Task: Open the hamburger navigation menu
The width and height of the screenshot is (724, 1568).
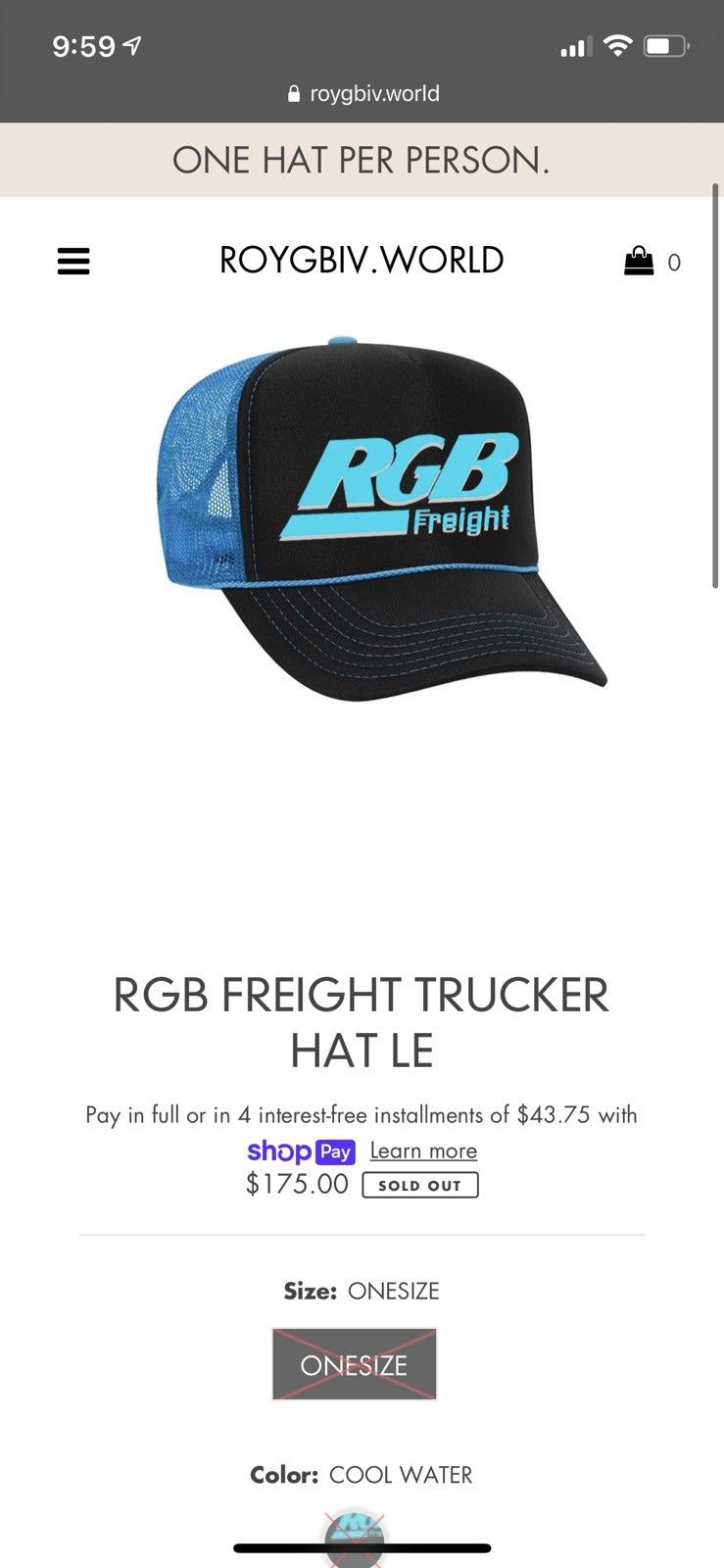Action: click(x=73, y=261)
